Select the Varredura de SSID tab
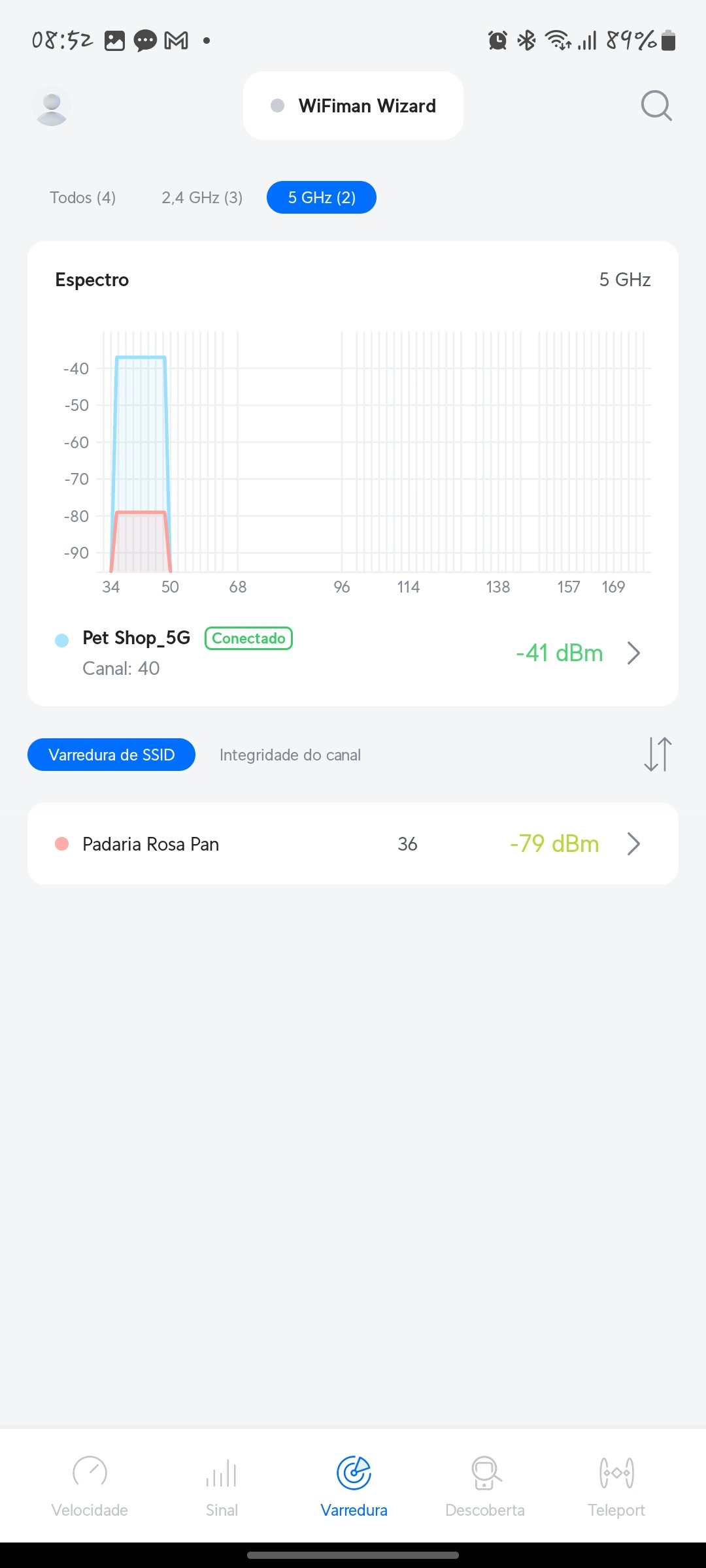706x1568 pixels. (111, 755)
